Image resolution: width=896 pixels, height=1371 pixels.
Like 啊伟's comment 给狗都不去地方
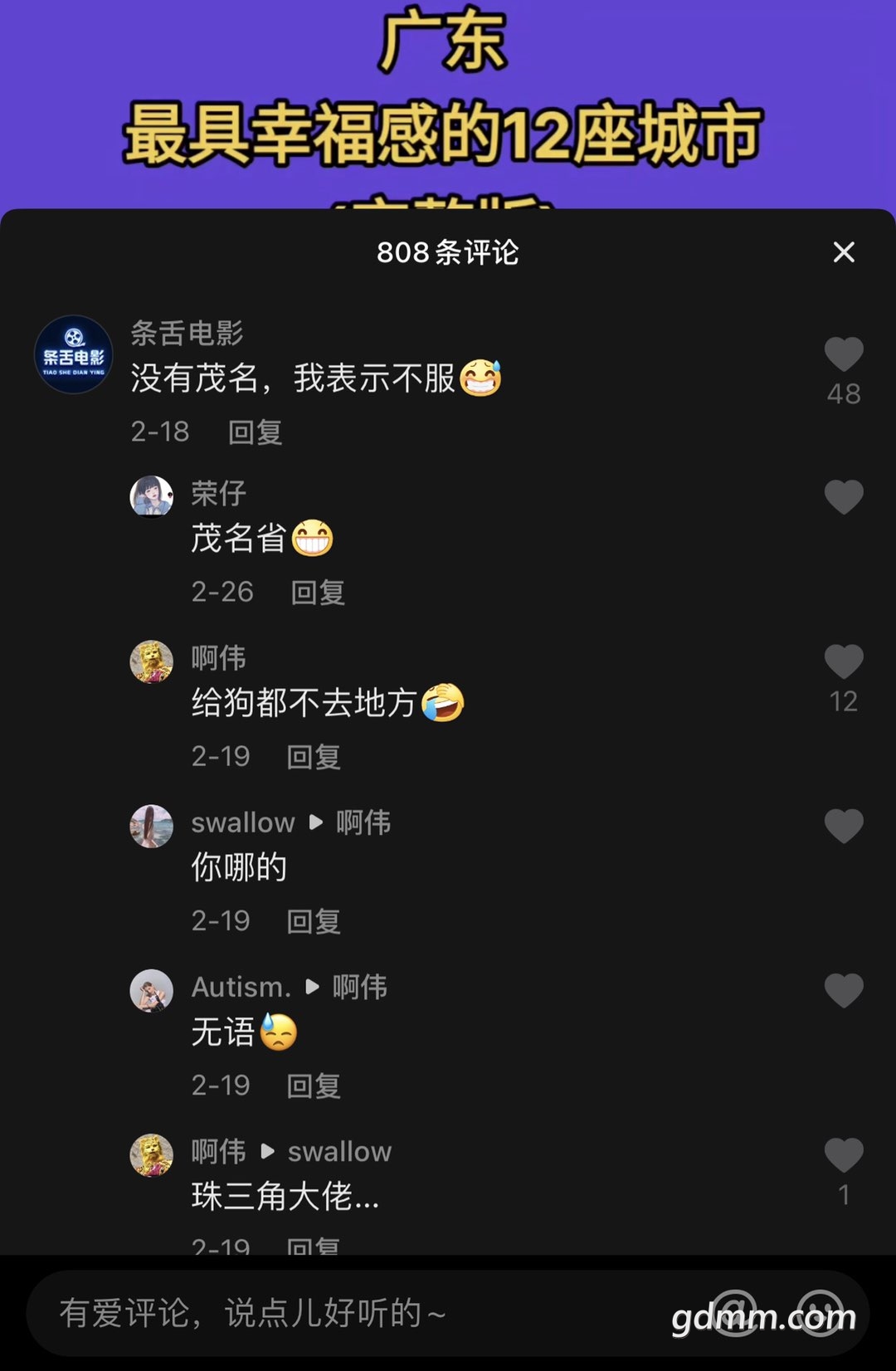pyautogui.click(x=844, y=661)
